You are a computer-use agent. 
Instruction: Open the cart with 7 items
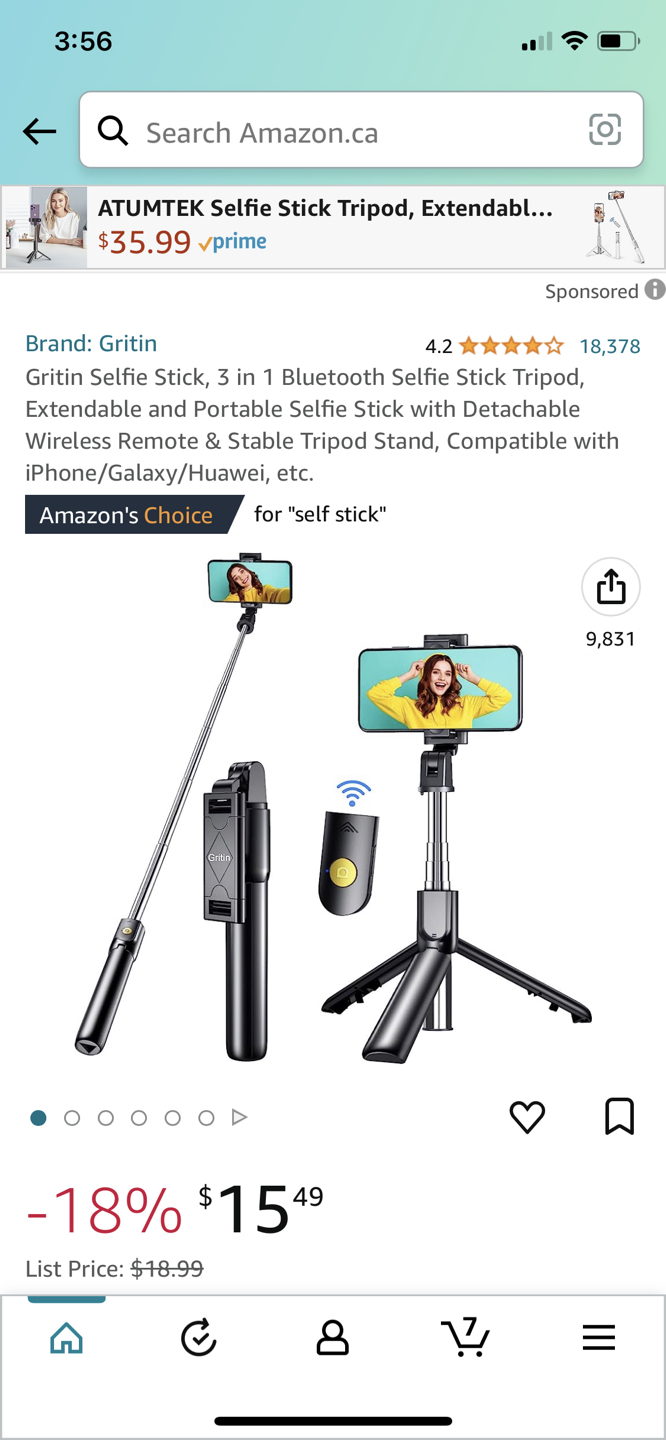pos(466,1337)
